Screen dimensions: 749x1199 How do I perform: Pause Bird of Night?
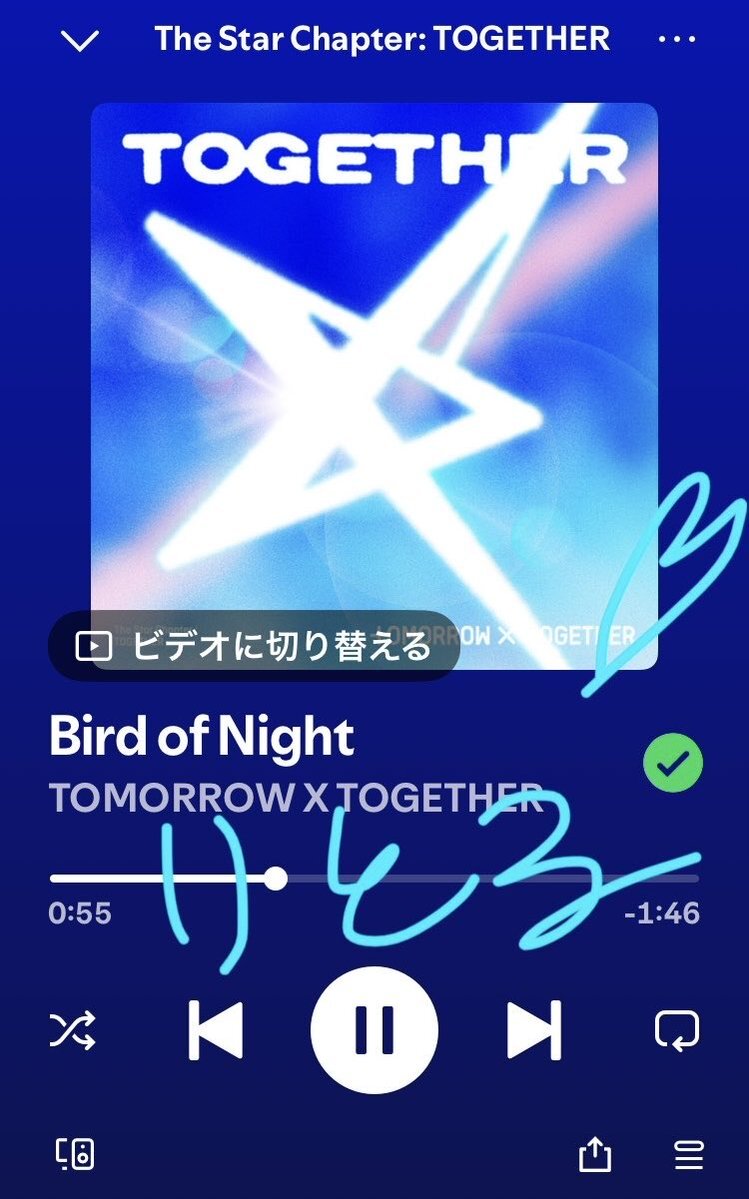[374, 1029]
